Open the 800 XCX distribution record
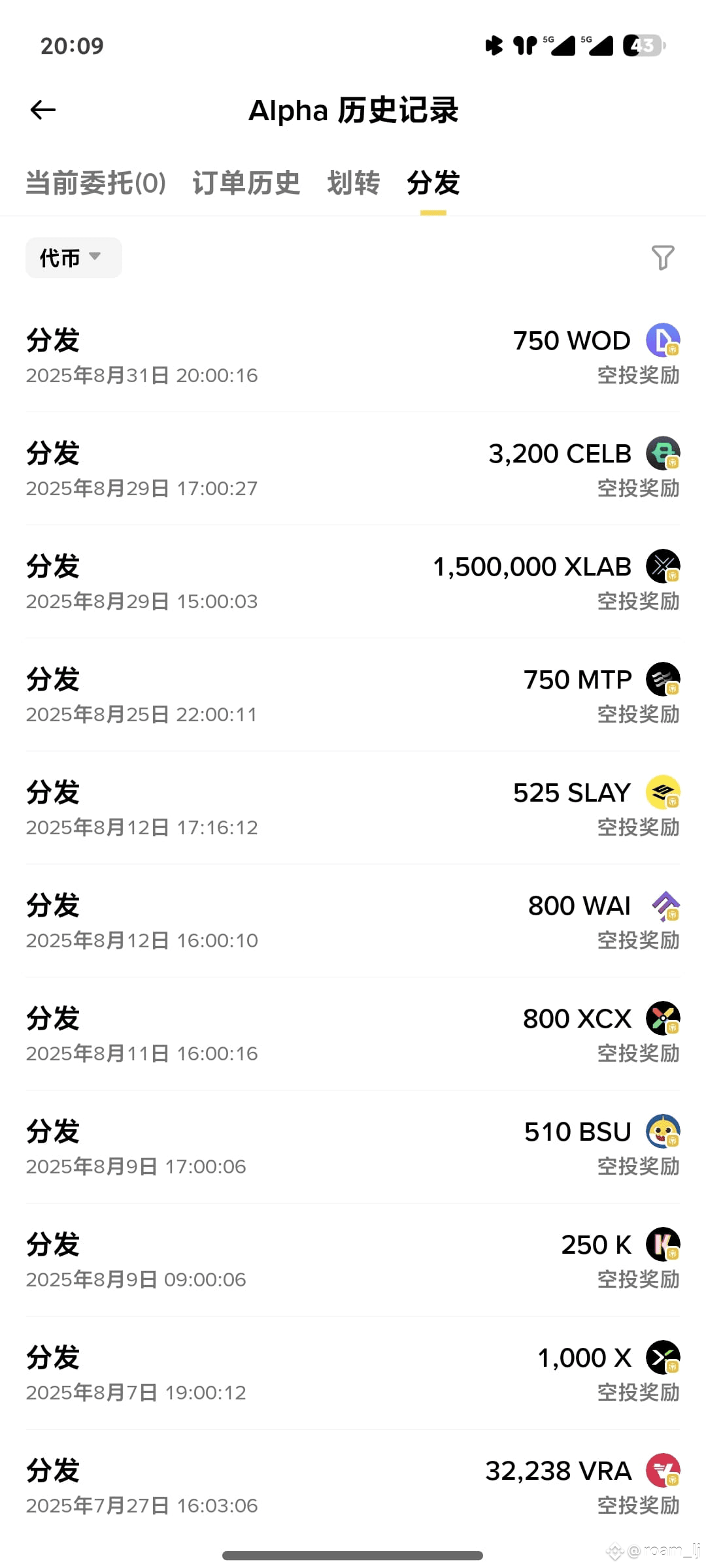Viewport: 706px width, 1568px height. [x=353, y=1034]
